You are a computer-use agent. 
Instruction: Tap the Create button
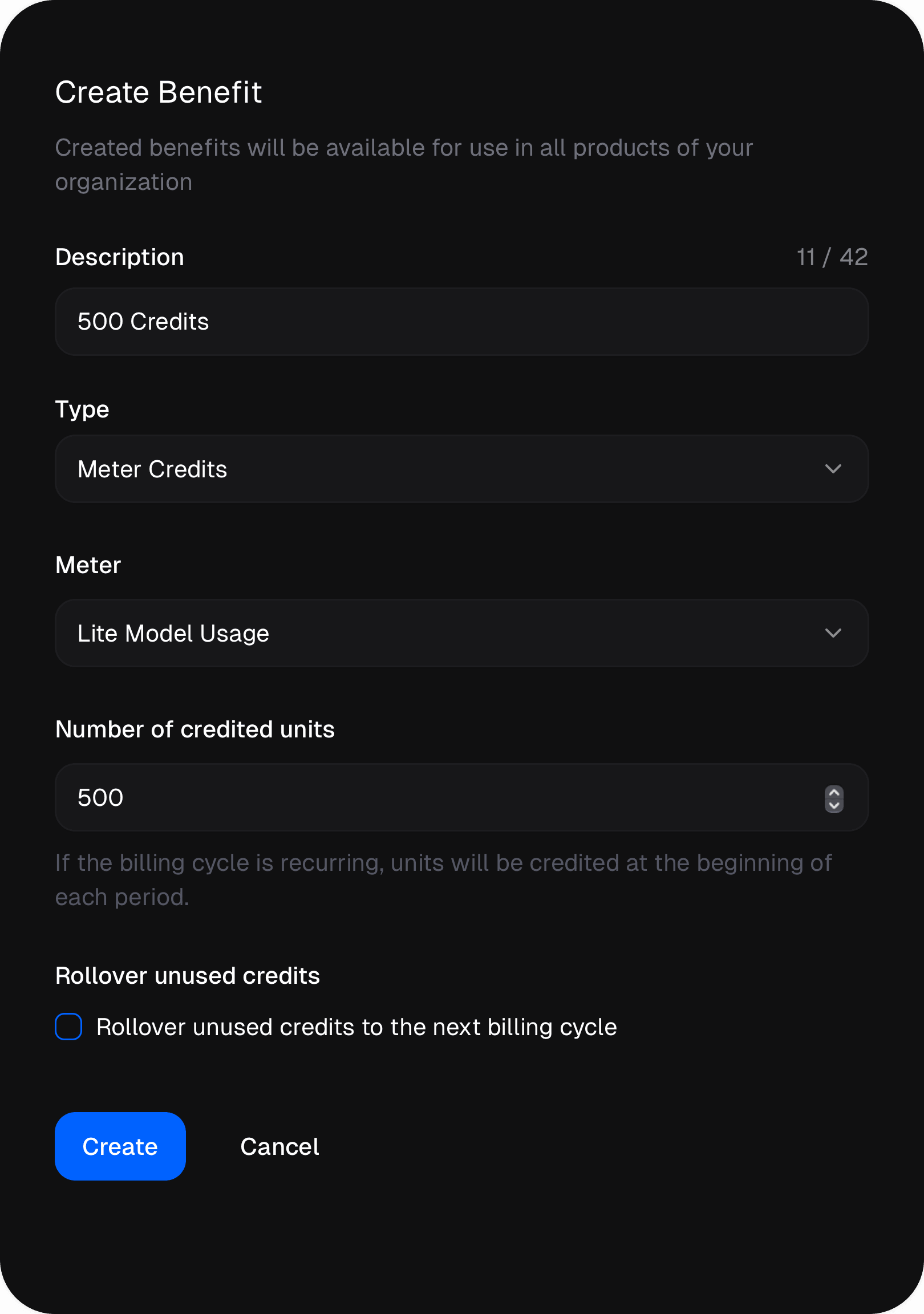click(120, 1146)
